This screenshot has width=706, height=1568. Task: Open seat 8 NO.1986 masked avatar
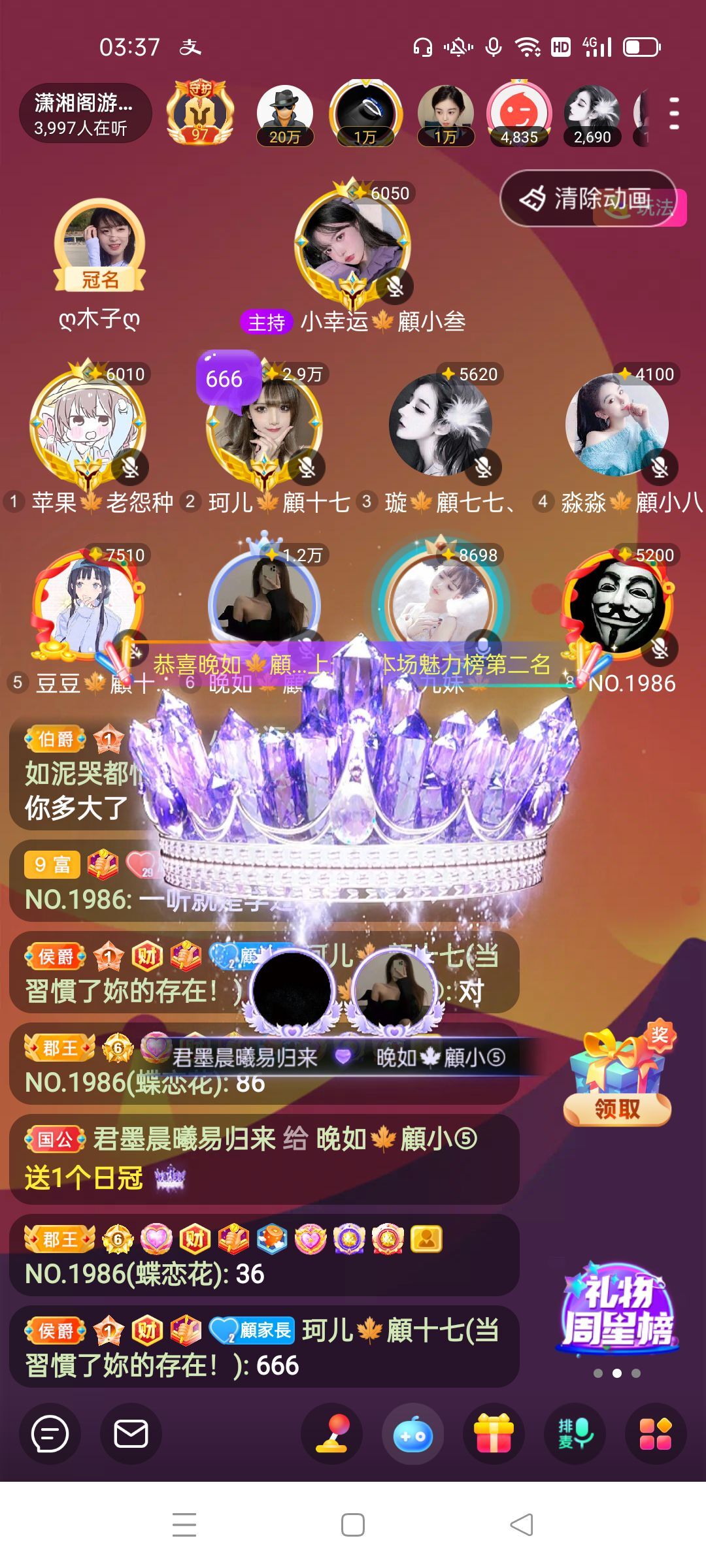tap(618, 606)
